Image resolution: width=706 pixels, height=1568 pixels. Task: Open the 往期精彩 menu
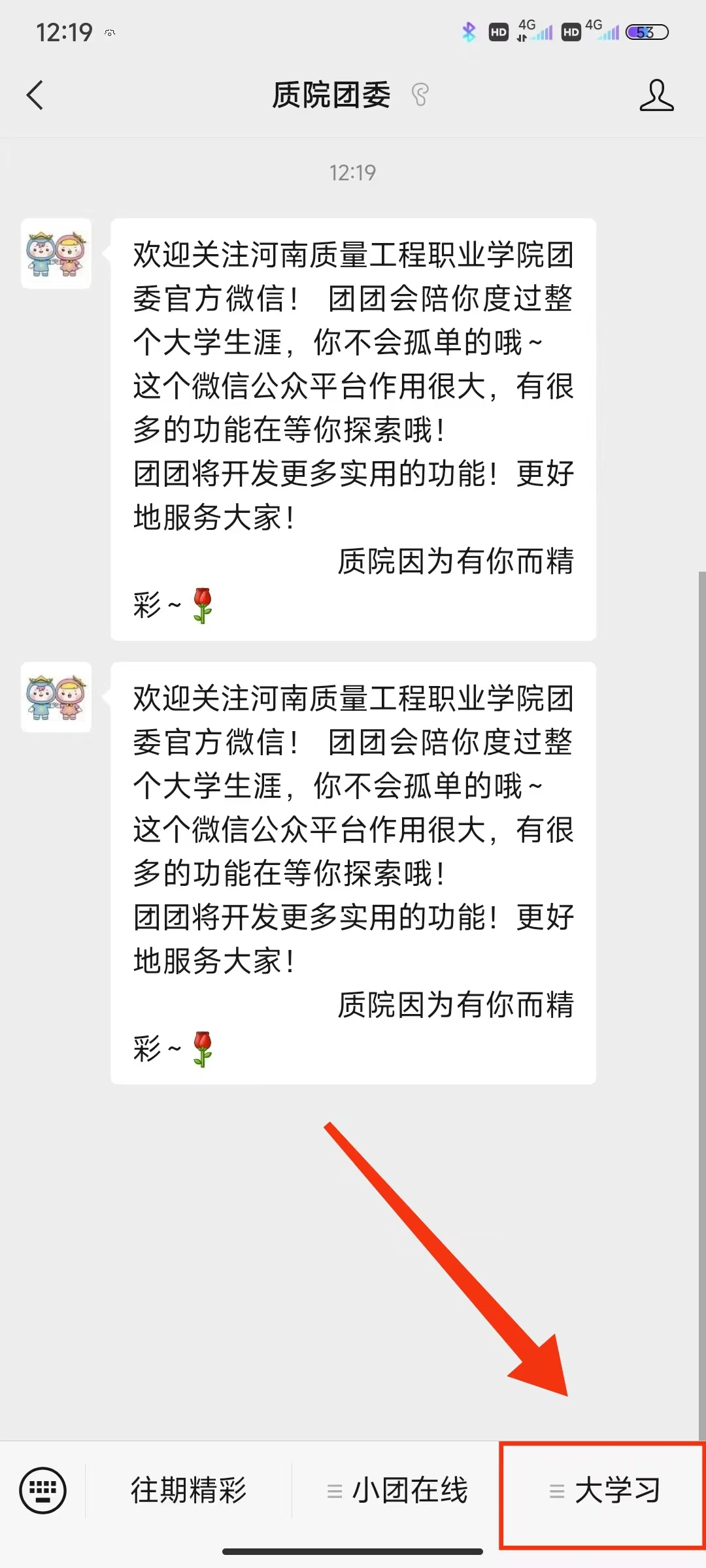pyautogui.click(x=188, y=1490)
